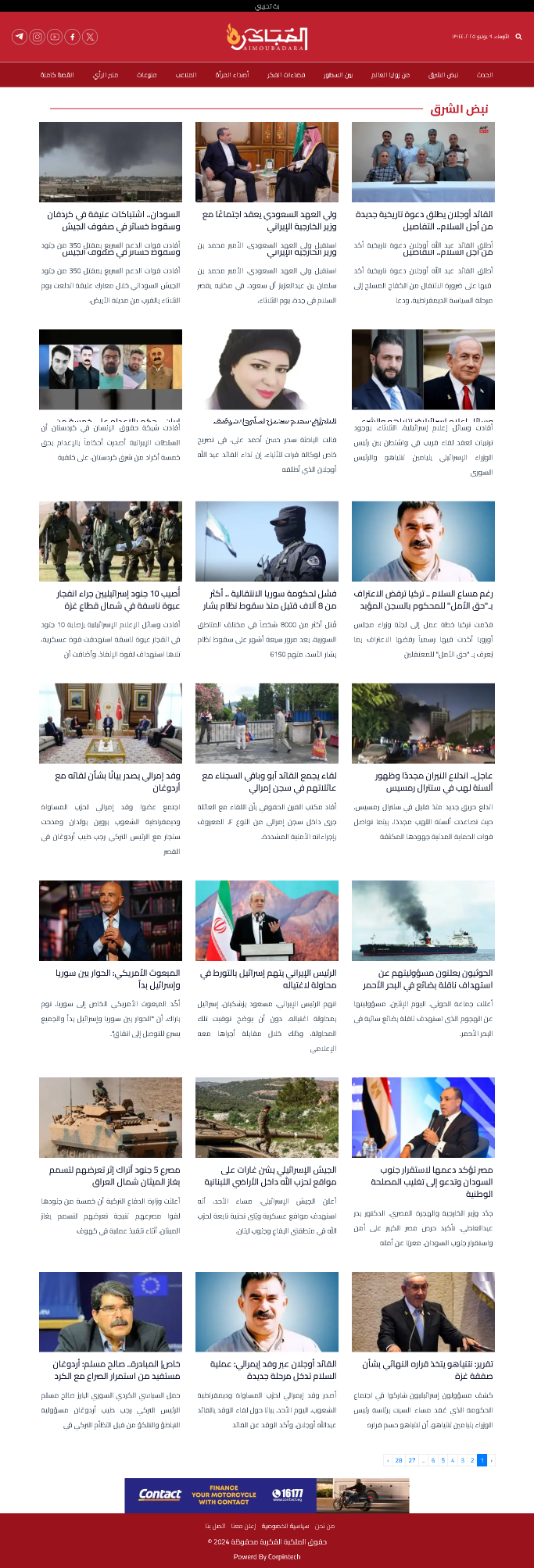Go to page 2 of results
534x1568 pixels.
[472, 1460]
